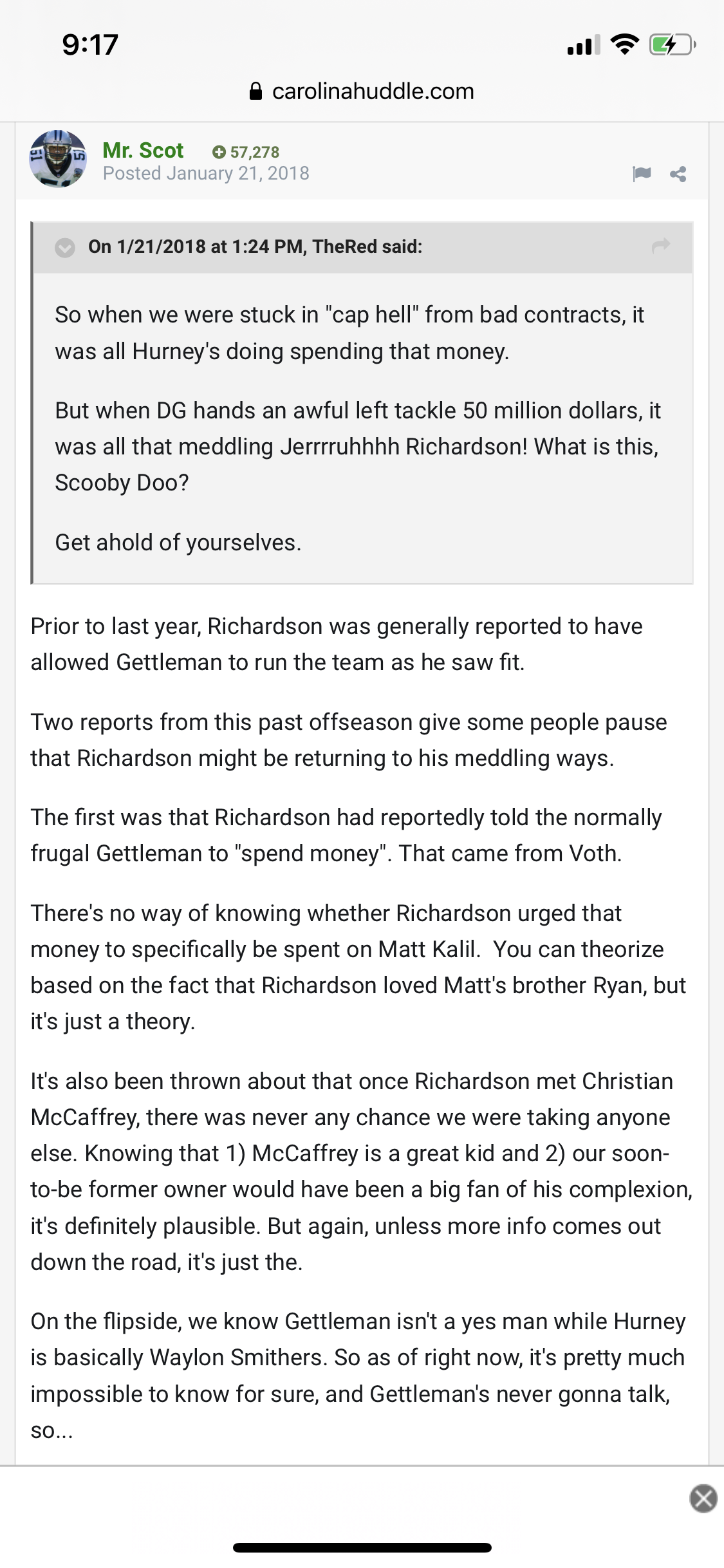Screen dimensions: 724x1568
Task: Dismiss the bottom ad banner
Action: (x=703, y=1498)
